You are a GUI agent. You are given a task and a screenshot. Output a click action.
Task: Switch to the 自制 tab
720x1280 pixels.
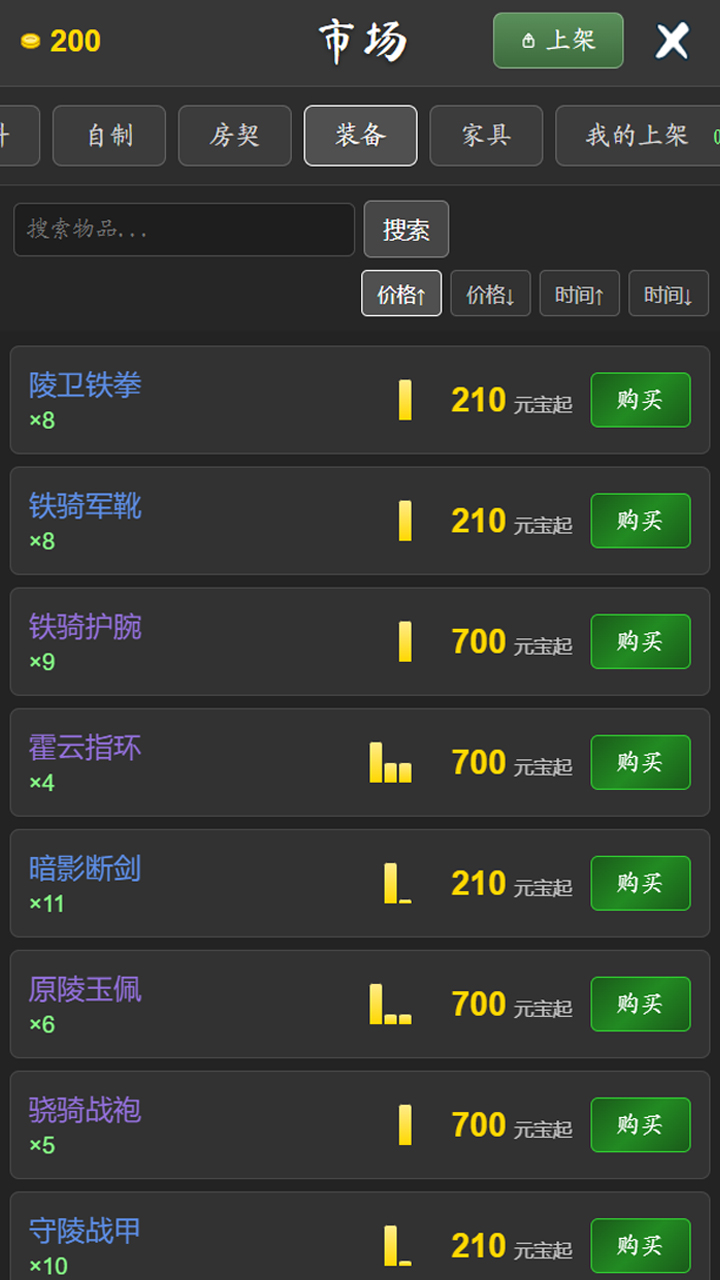coord(109,135)
